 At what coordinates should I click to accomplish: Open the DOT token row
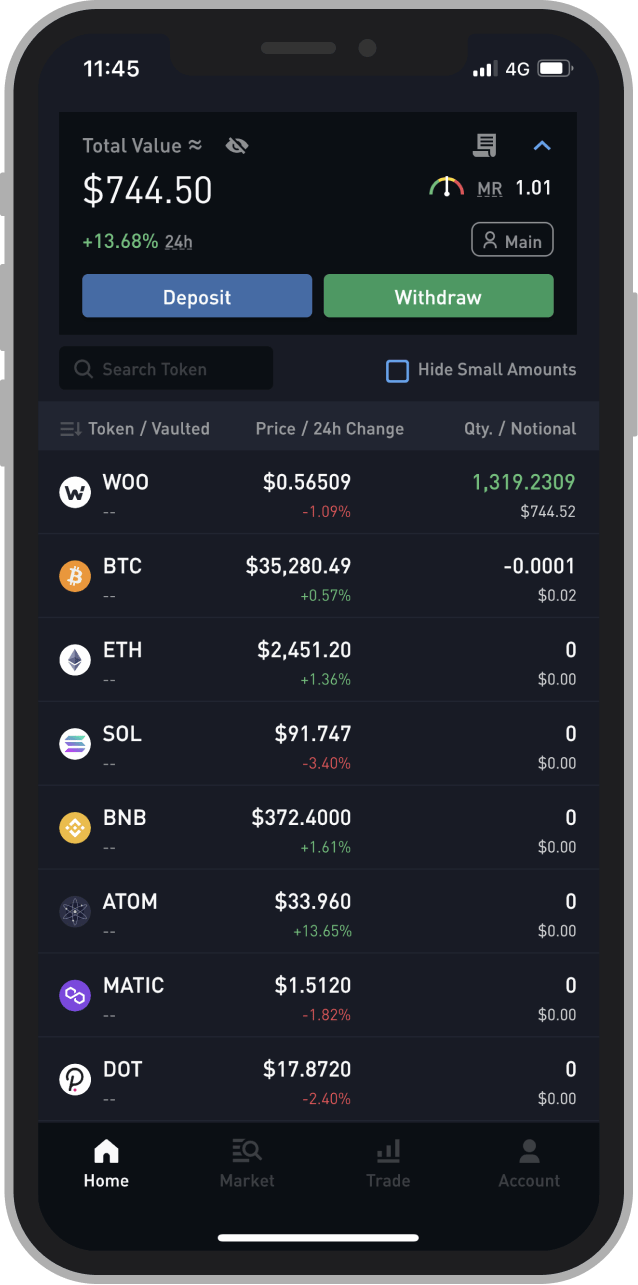tap(318, 1080)
